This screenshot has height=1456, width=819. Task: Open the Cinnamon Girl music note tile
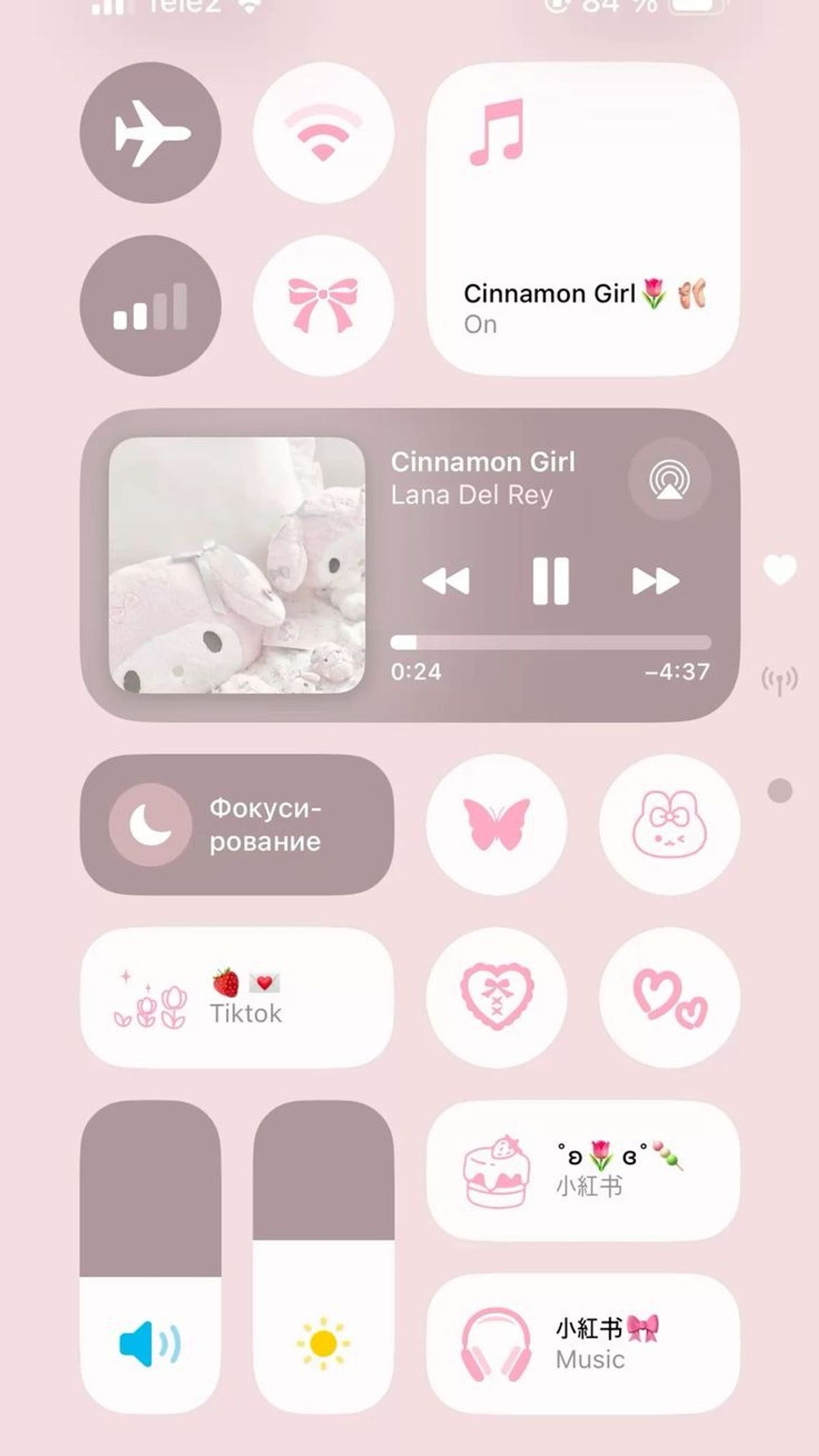[583, 218]
